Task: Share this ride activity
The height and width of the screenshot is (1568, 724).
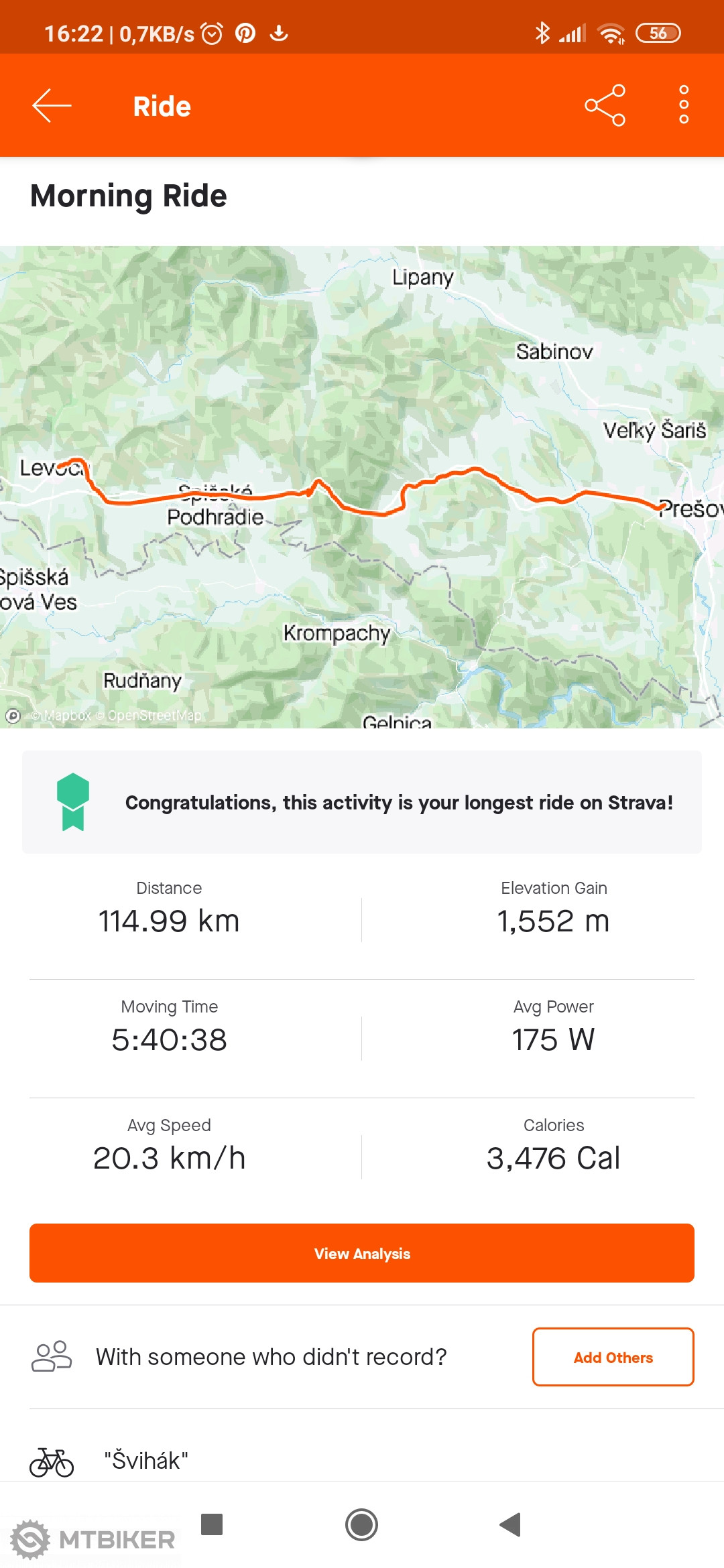Action: (x=605, y=106)
